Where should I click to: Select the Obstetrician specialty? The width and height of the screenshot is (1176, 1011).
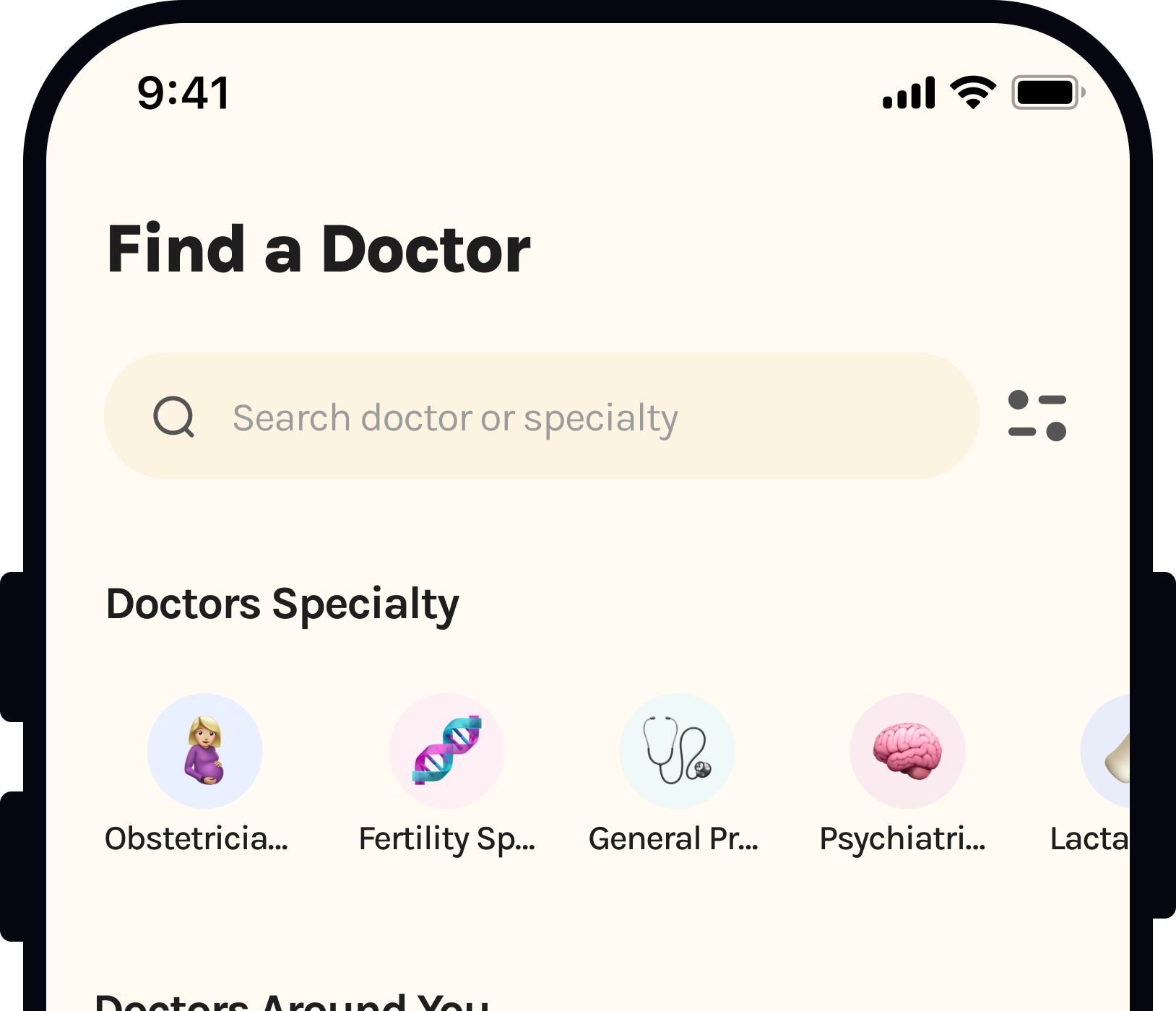(x=204, y=752)
